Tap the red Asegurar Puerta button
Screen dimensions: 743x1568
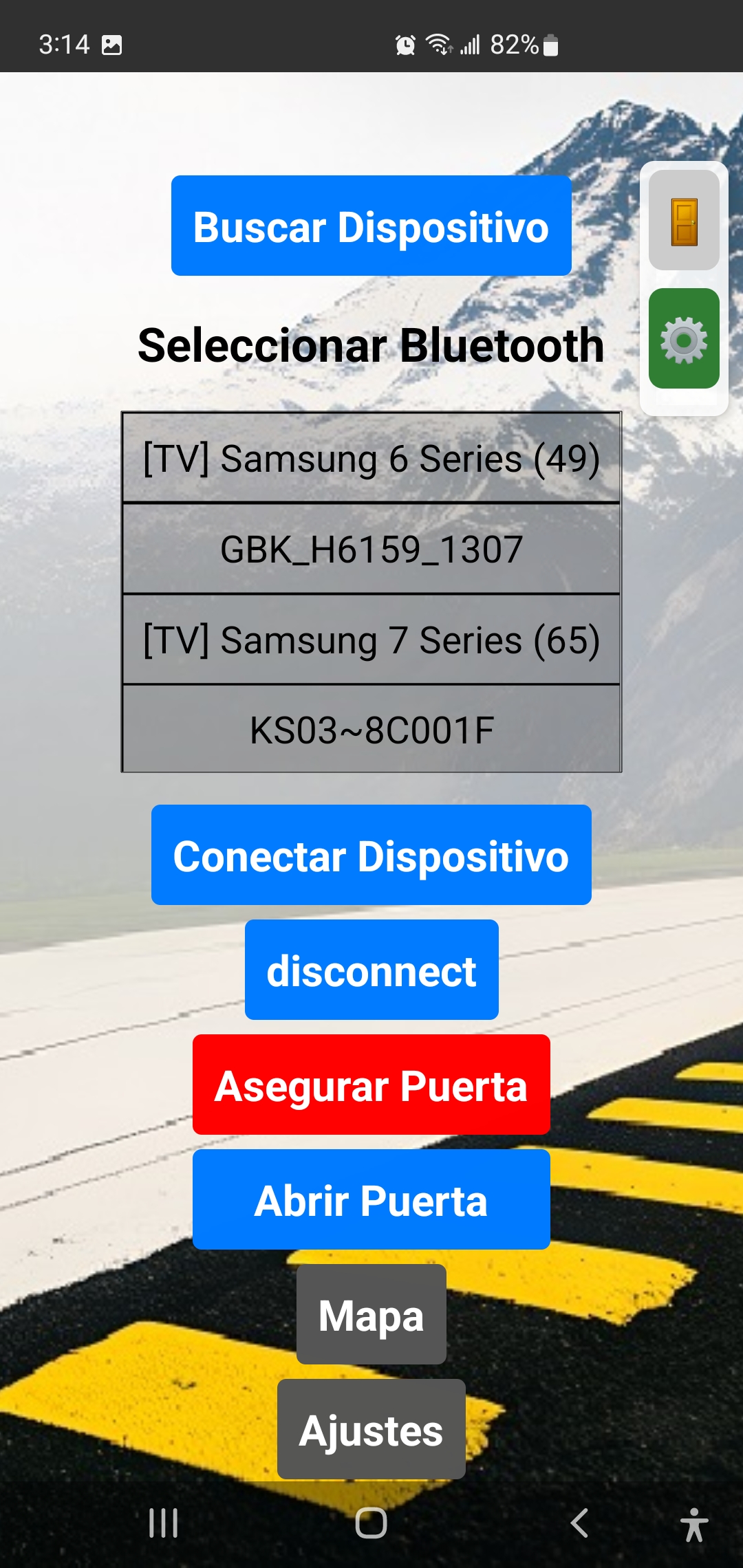pyautogui.click(x=371, y=1085)
